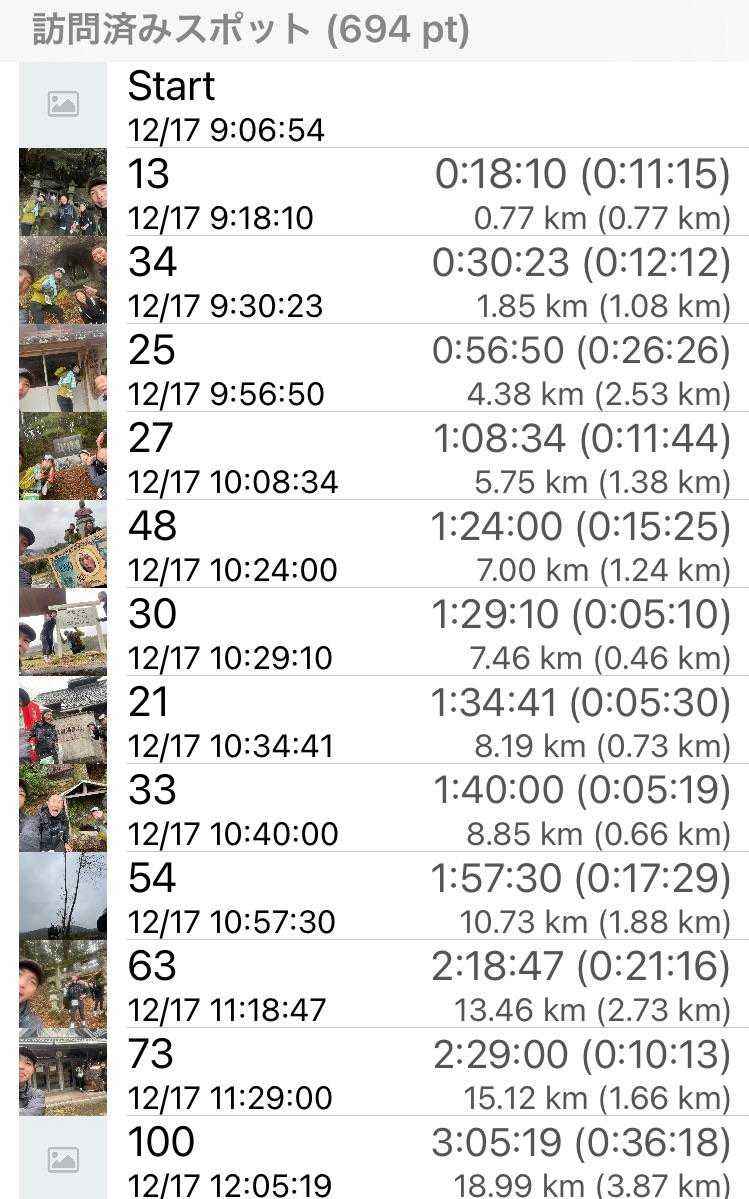
Task: Tap spot 73 reached at 11:29:00
Action: tap(374, 1072)
